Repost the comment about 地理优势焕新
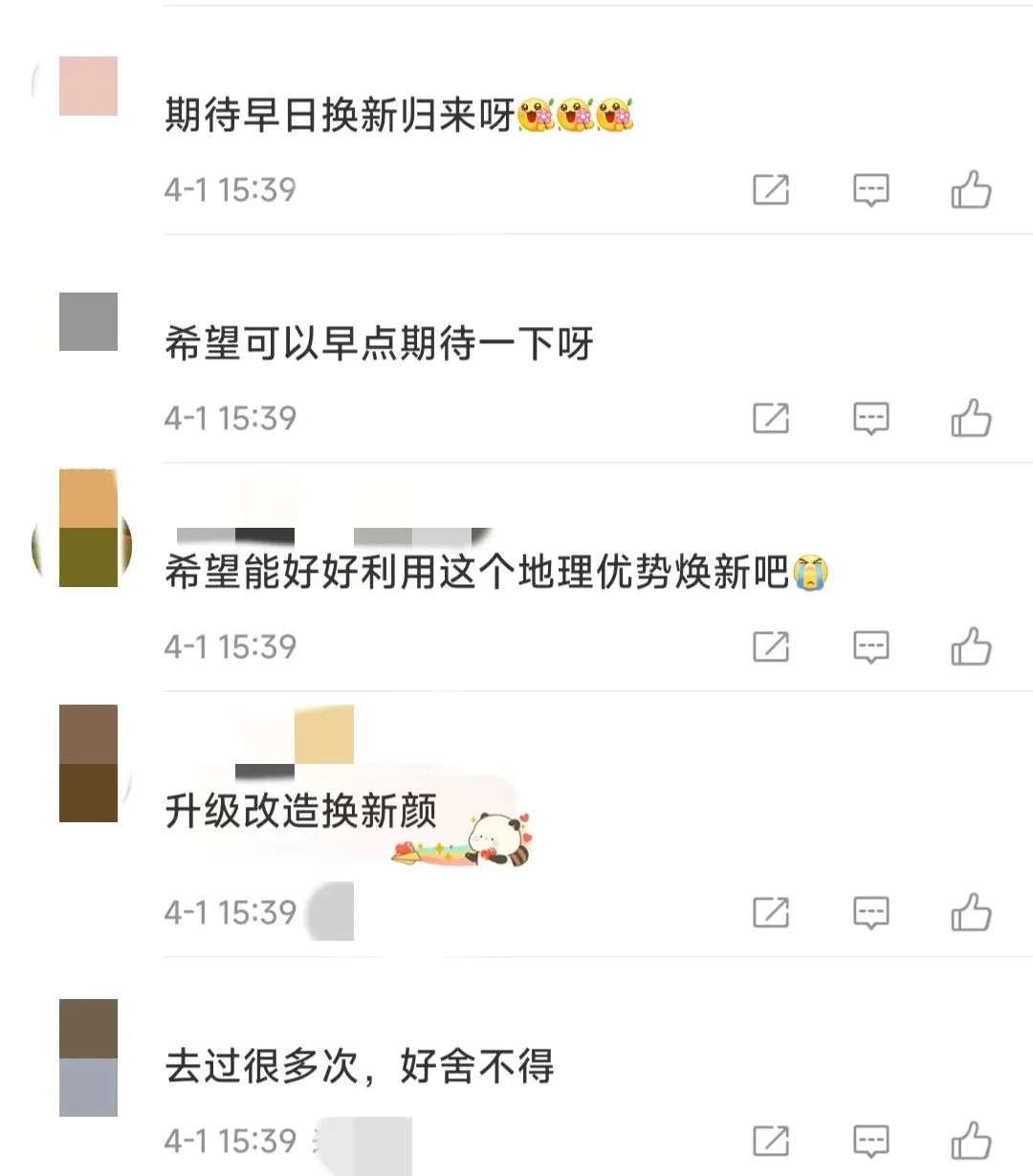1033x1176 pixels. click(771, 647)
